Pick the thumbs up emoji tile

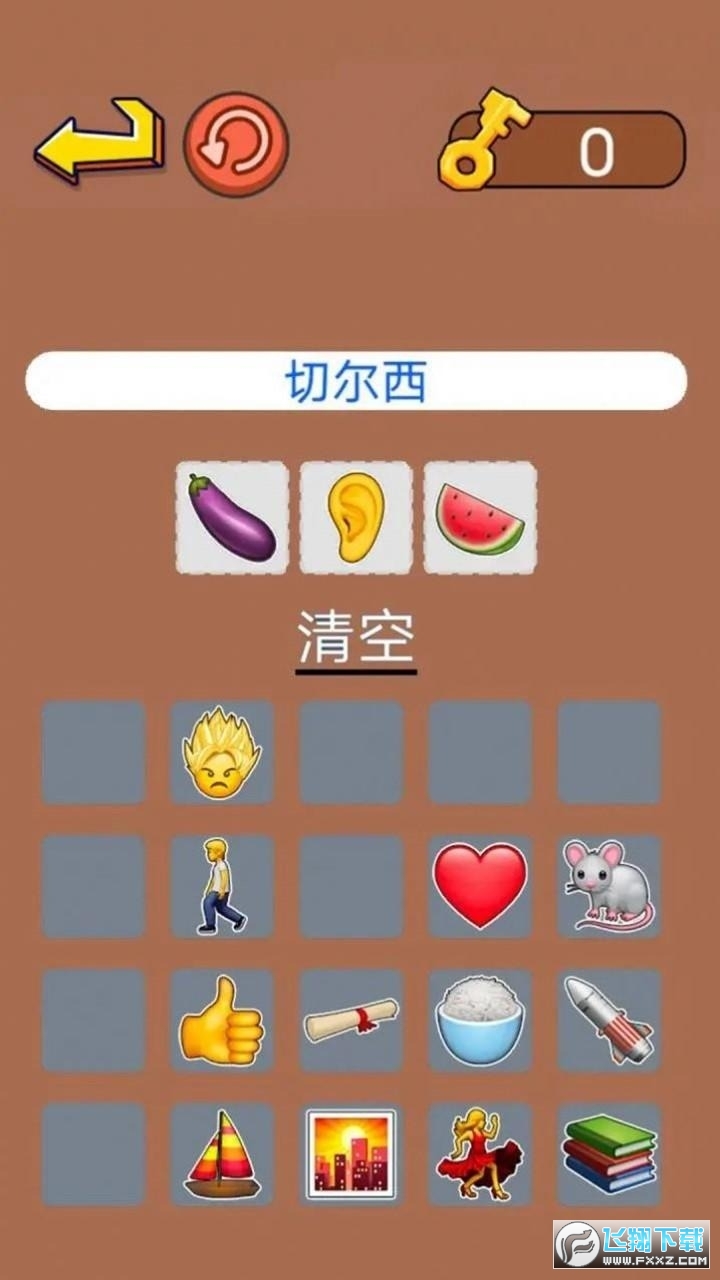[x=221, y=1020]
